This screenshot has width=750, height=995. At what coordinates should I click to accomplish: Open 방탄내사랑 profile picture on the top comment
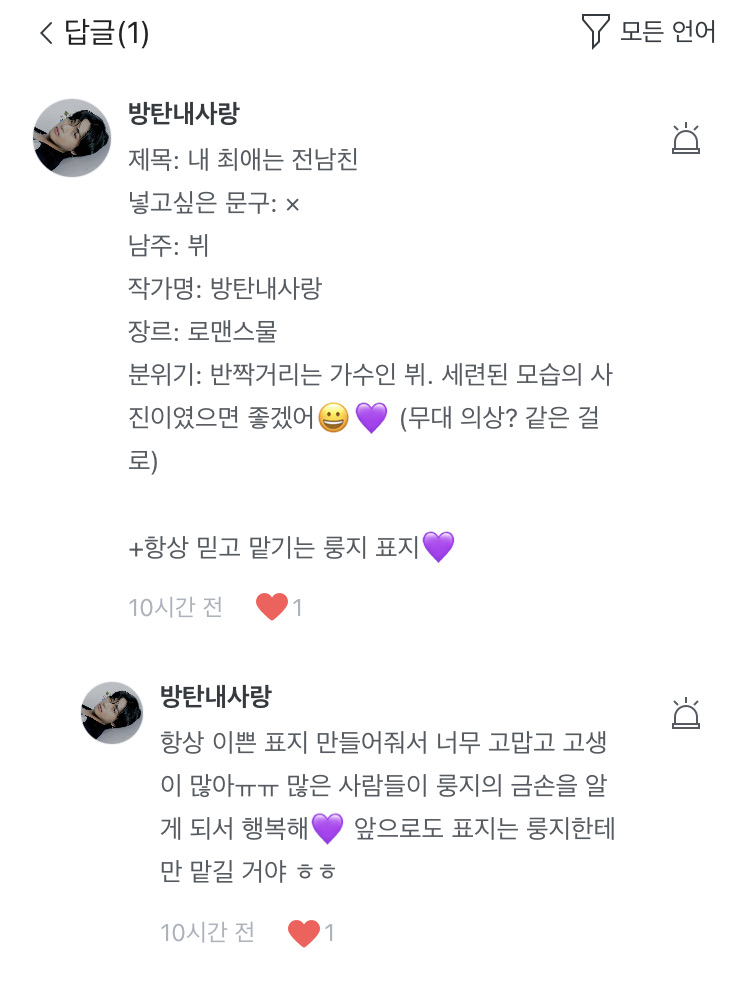tap(73, 139)
